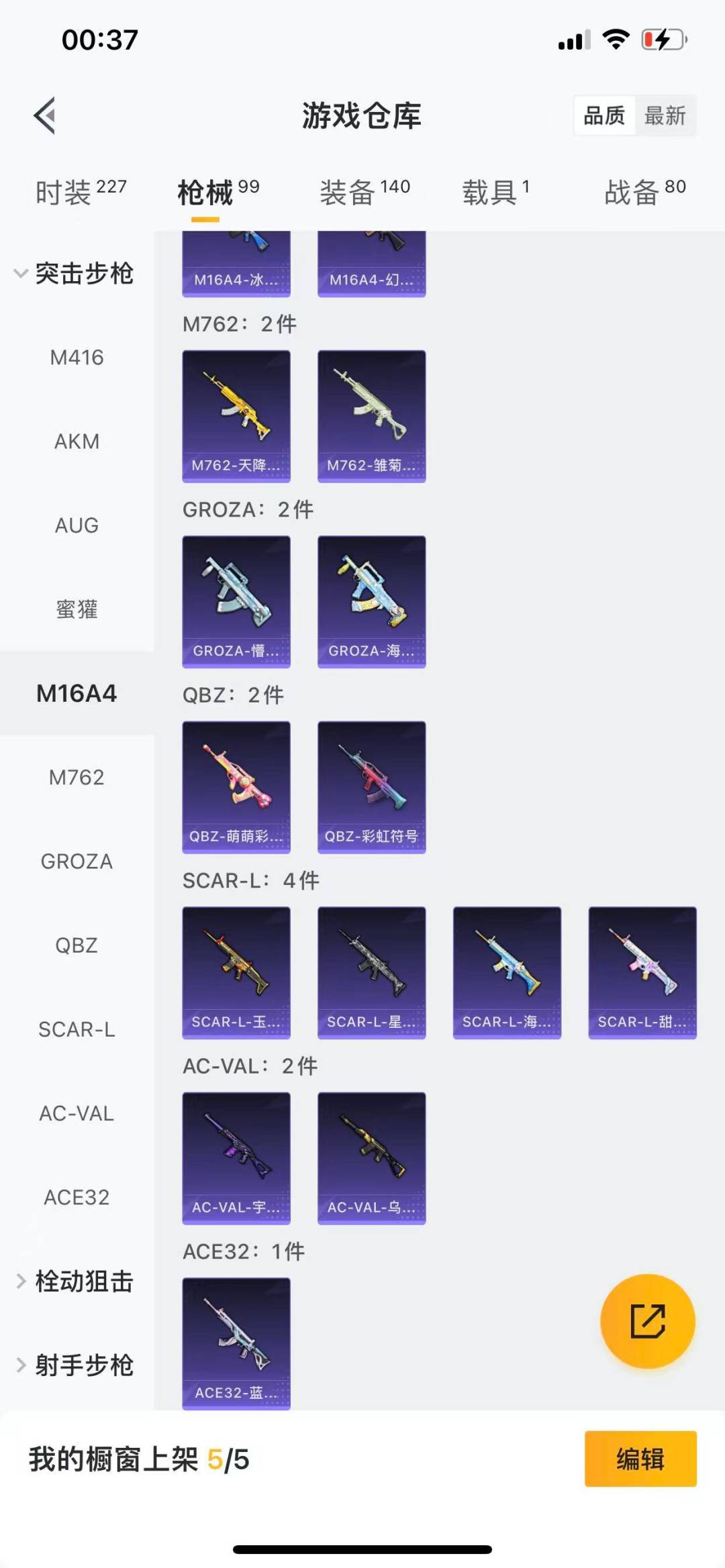725x1568 pixels.
Task: Open the 战备 tab
Action: pos(644,193)
